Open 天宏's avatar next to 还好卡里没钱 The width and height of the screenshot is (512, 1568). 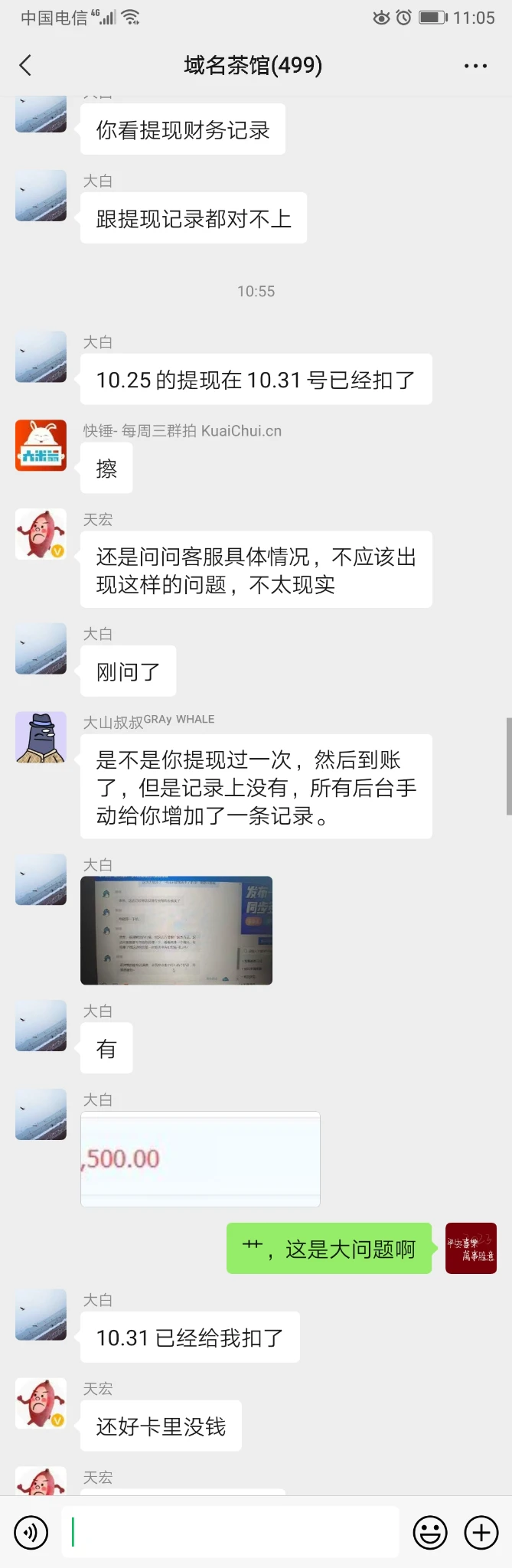pyautogui.click(x=41, y=1403)
